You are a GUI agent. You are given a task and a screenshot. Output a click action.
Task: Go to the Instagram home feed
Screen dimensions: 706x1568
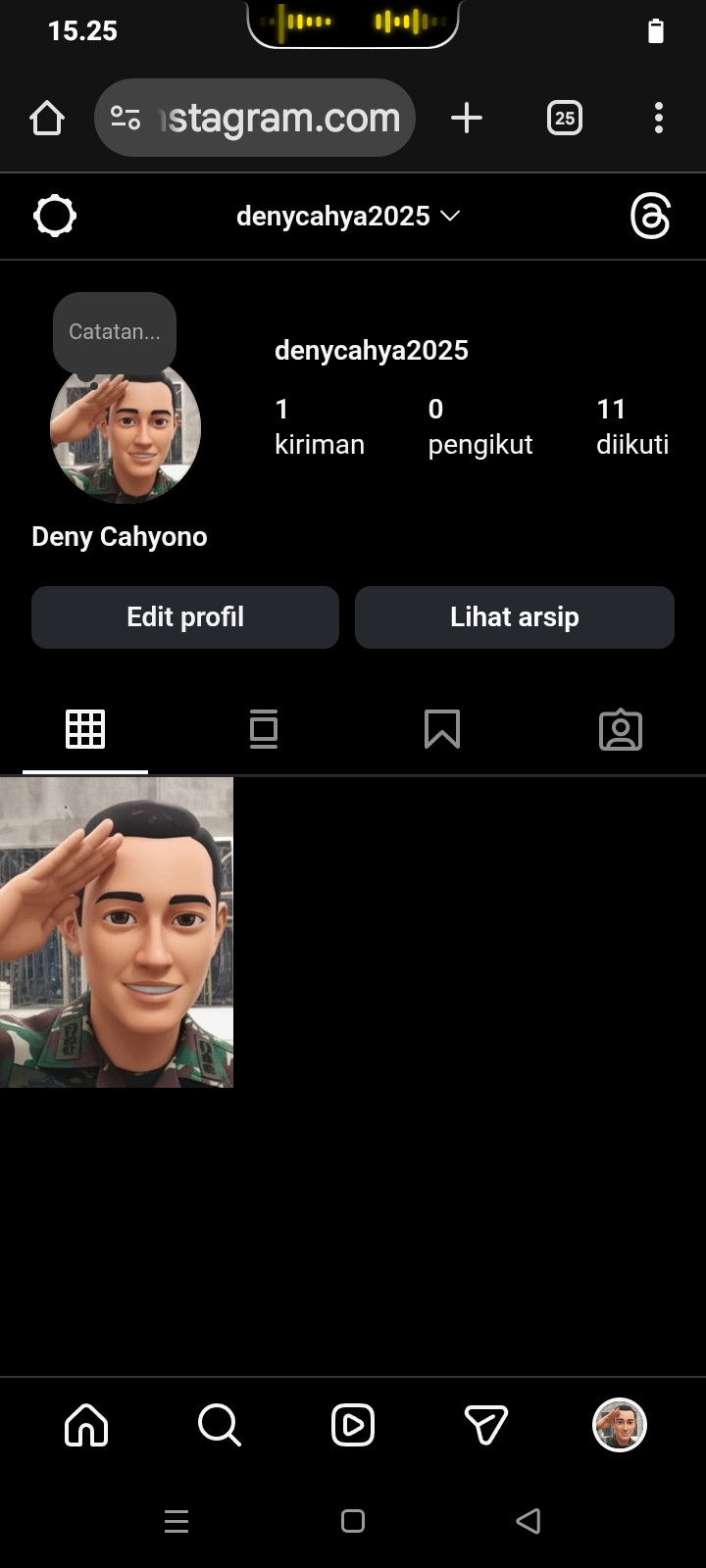point(86,1425)
